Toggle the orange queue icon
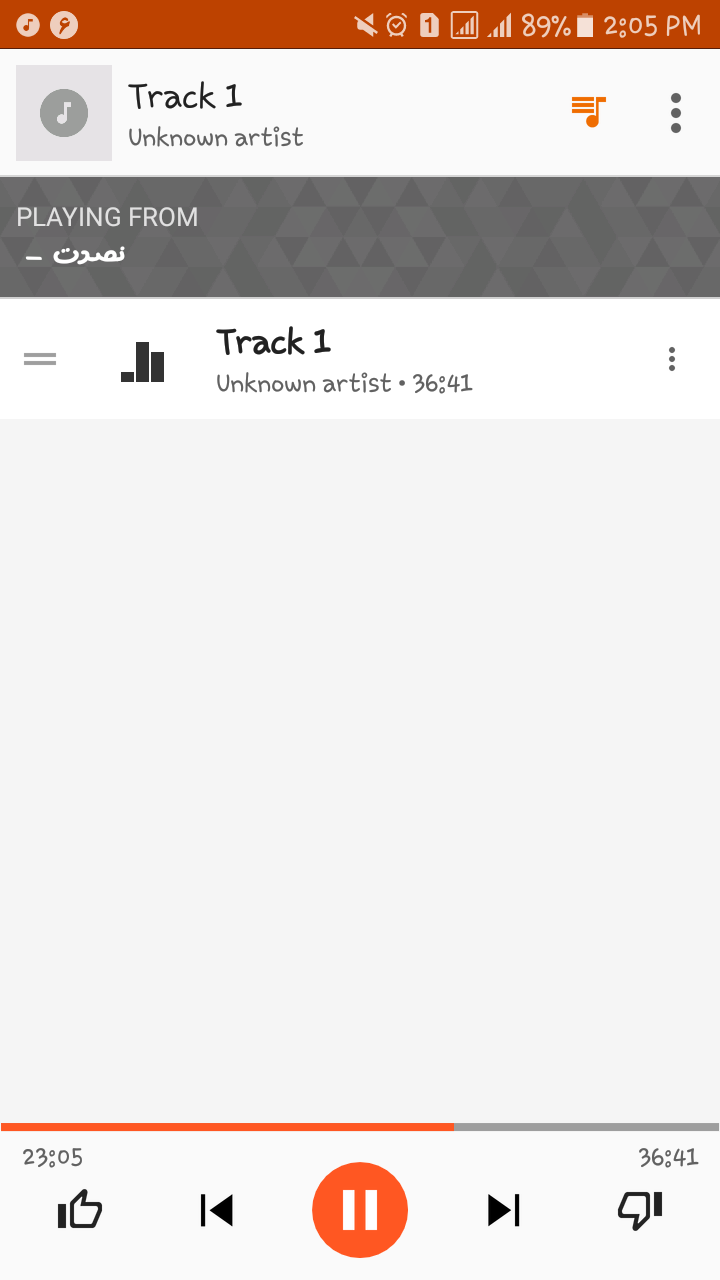This screenshot has height=1280, width=720. tap(589, 112)
